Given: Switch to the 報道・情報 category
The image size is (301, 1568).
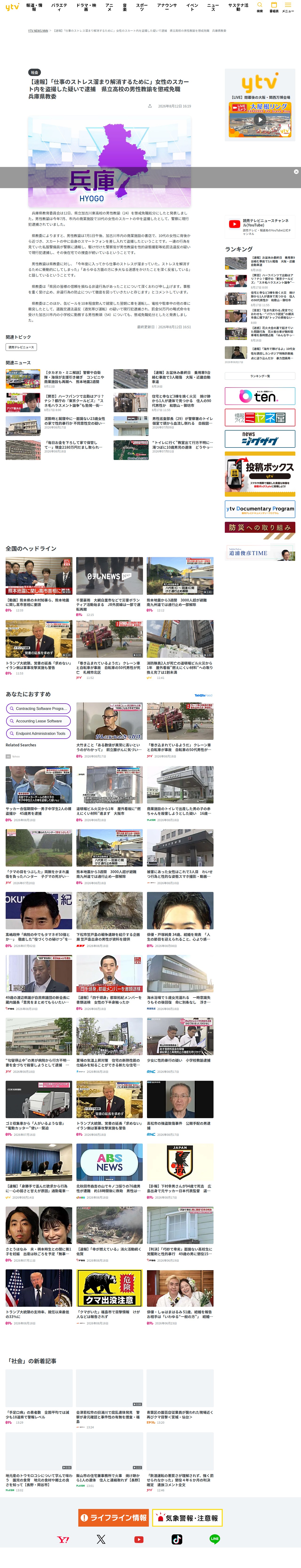Looking at the screenshot, I should (x=34, y=7).
